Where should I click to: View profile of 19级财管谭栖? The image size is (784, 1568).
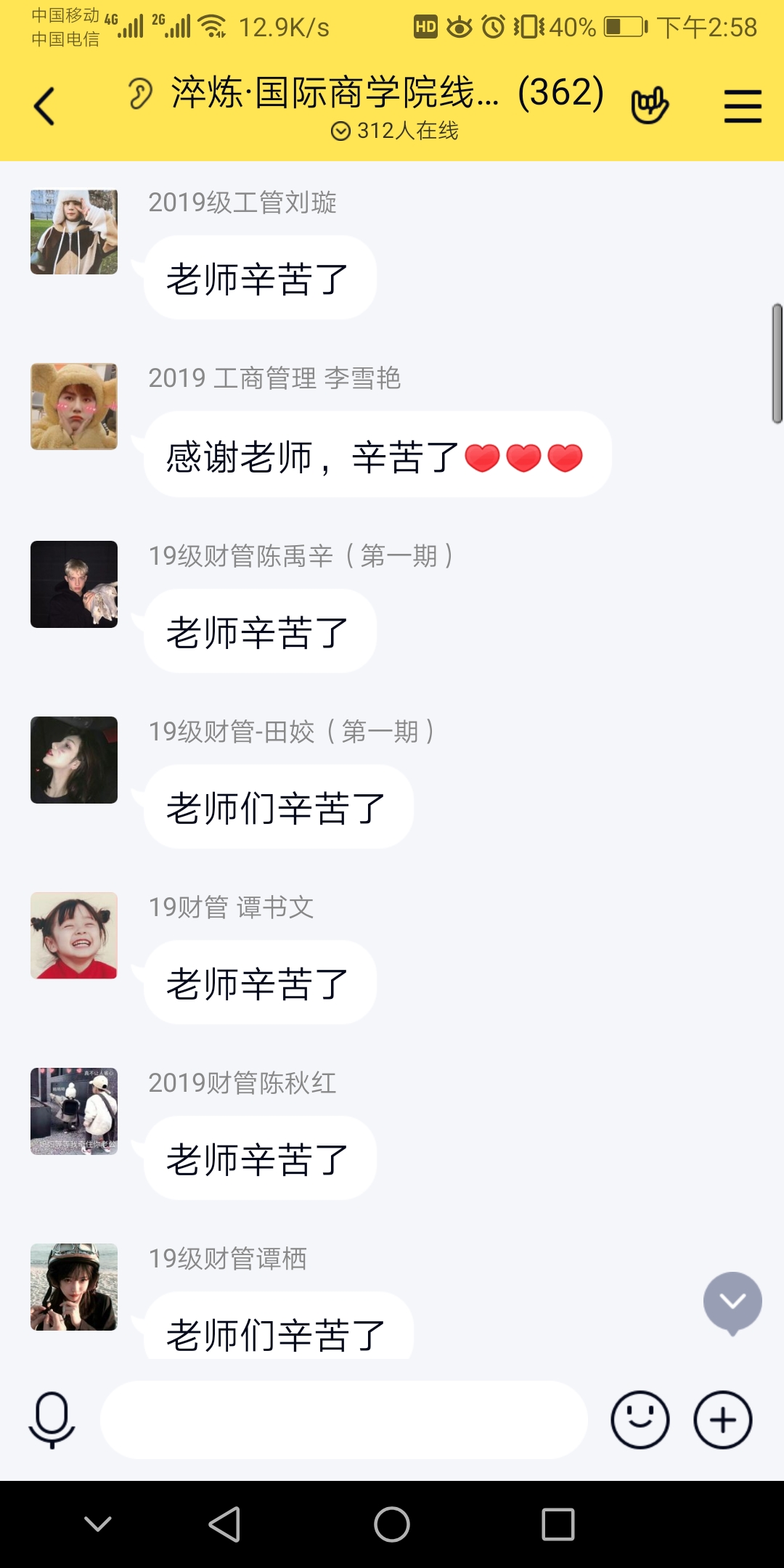[x=74, y=1287]
